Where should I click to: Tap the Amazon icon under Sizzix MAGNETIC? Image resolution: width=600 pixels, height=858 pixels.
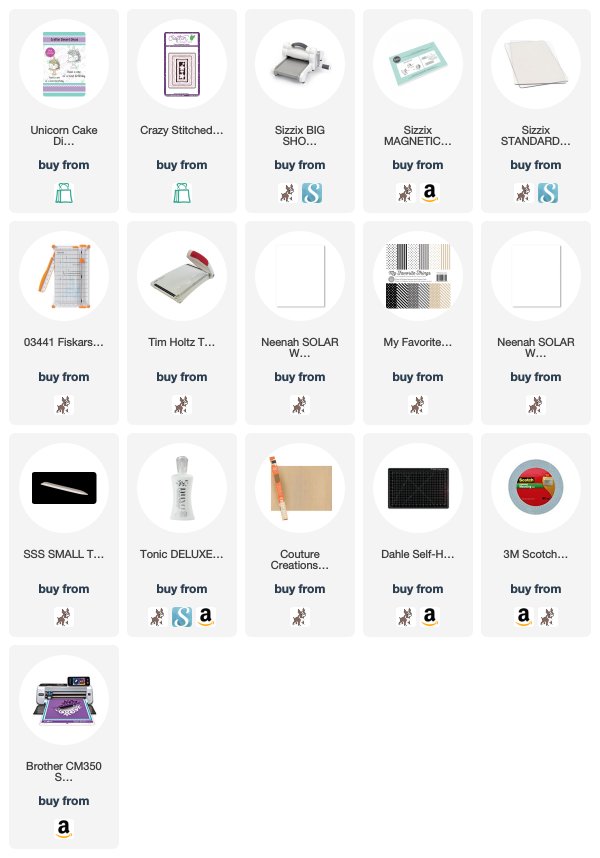coord(430,193)
